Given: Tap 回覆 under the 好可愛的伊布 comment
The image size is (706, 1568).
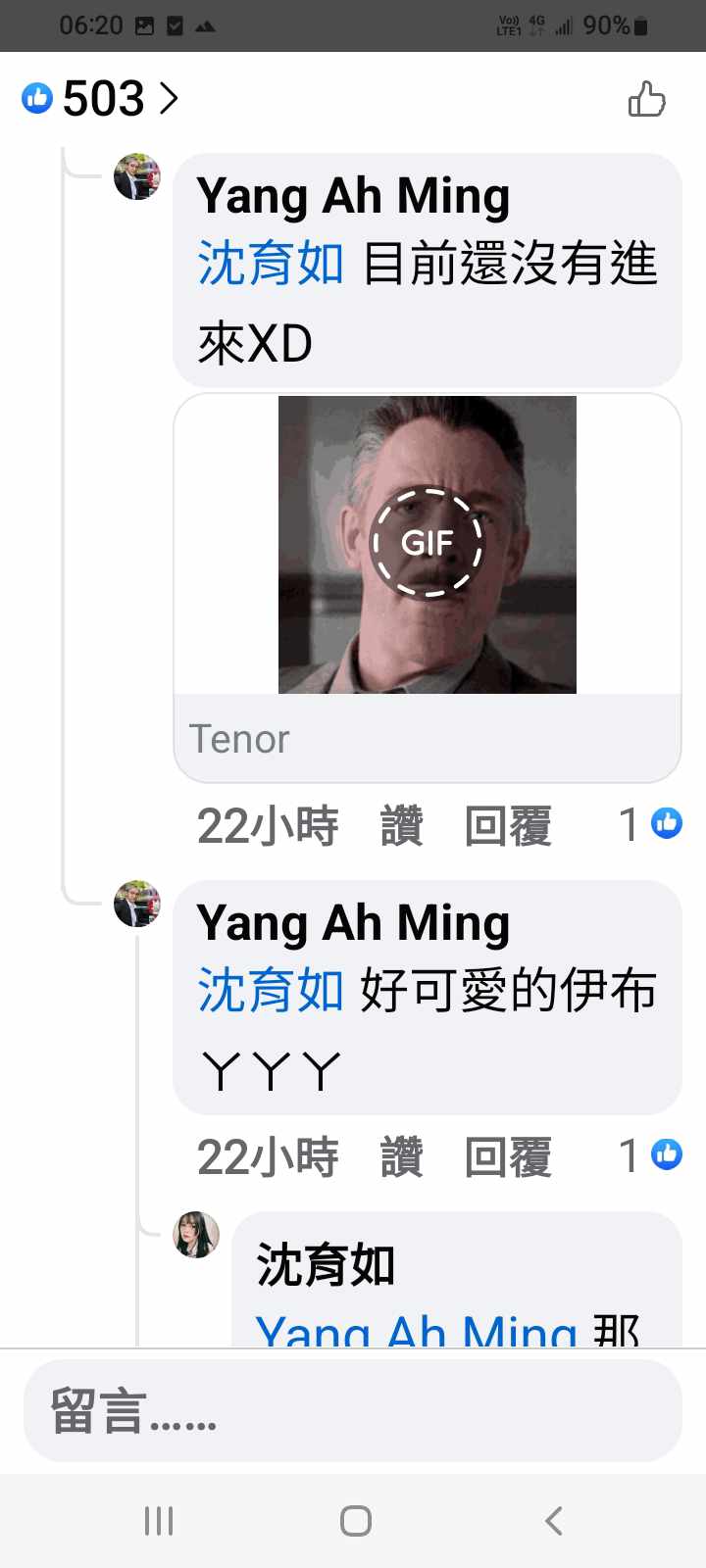Looking at the screenshot, I should click(x=507, y=1156).
